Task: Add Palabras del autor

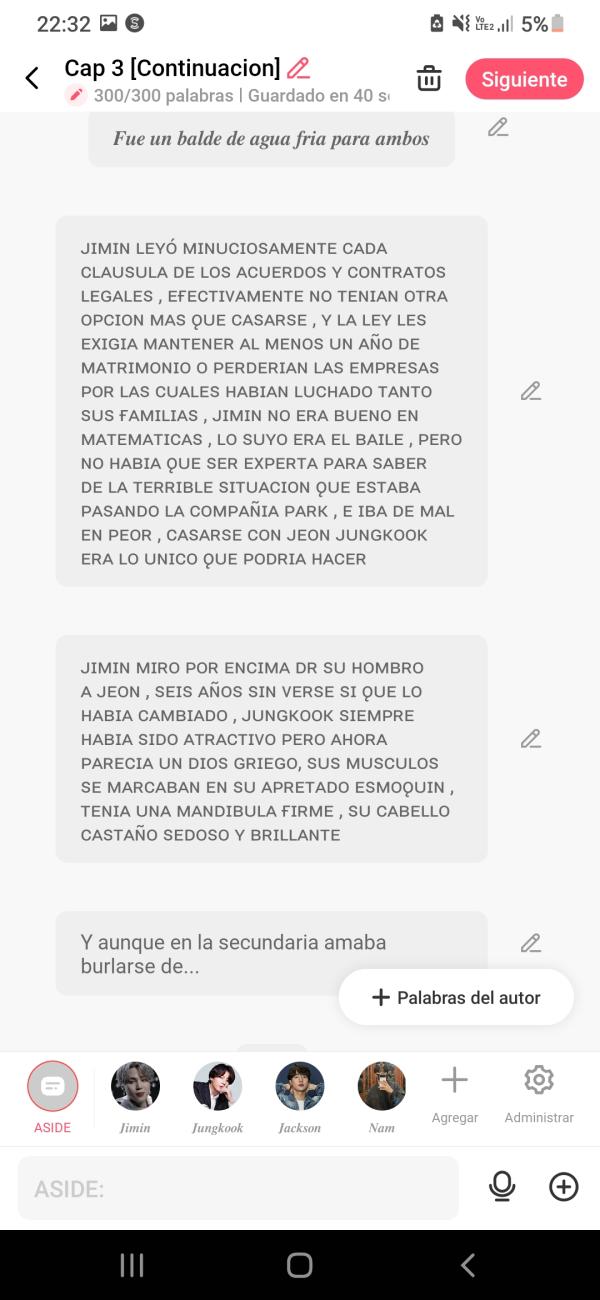Action: coord(456,997)
